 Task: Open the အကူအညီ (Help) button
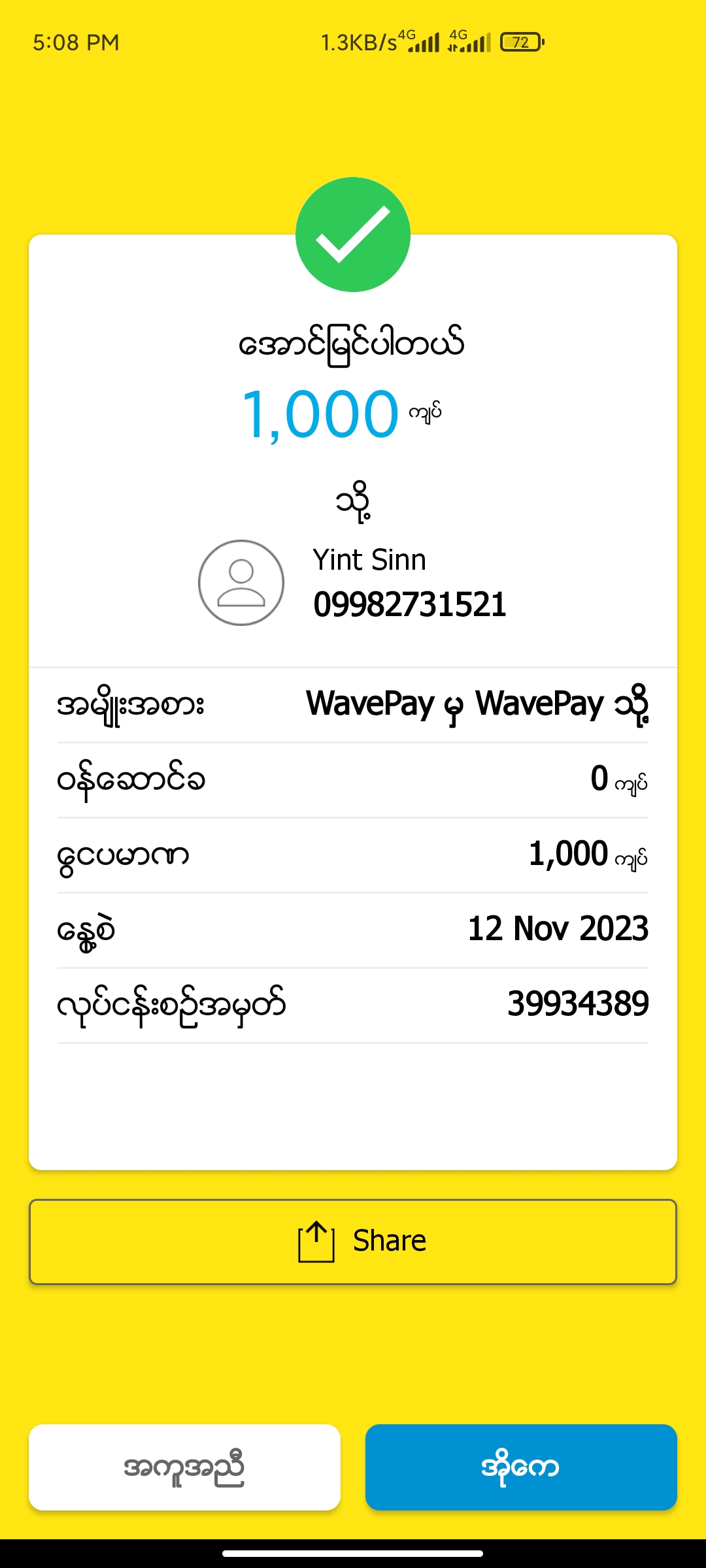click(x=184, y=1467)
